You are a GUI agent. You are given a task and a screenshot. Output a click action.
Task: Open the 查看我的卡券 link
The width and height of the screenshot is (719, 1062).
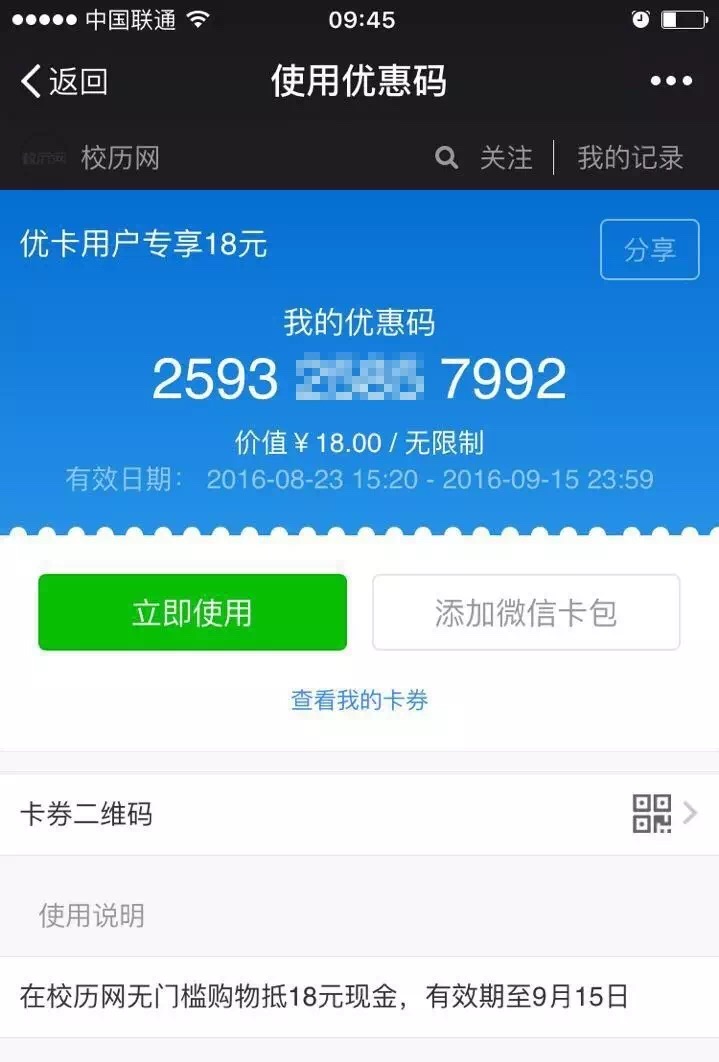[x=359, y=700]
